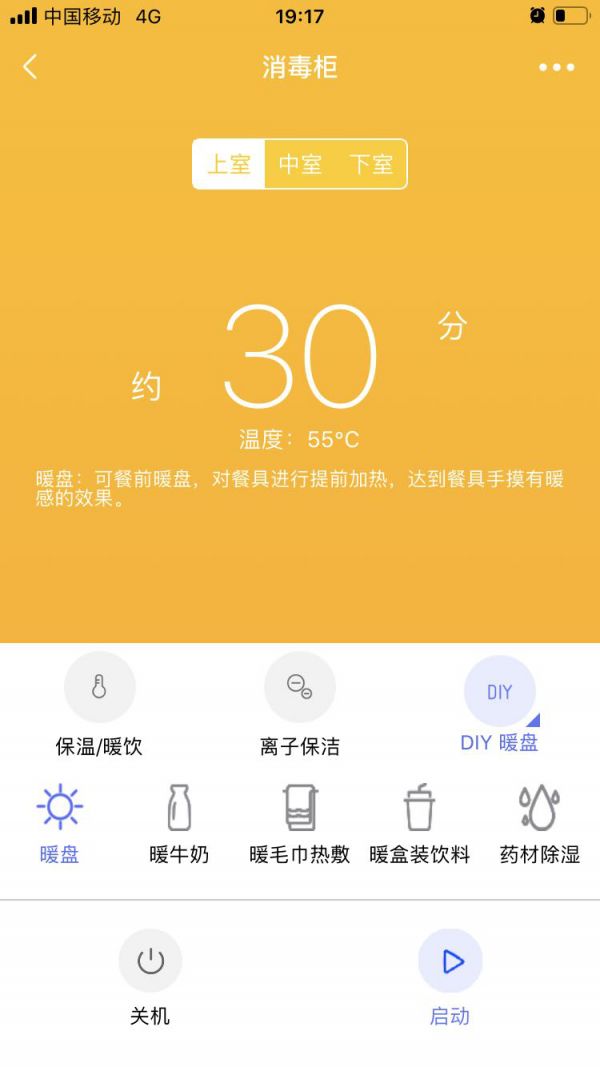Select the 药材除湿 function
Viewport: 600px width, 1067px height.
[539, 808]
